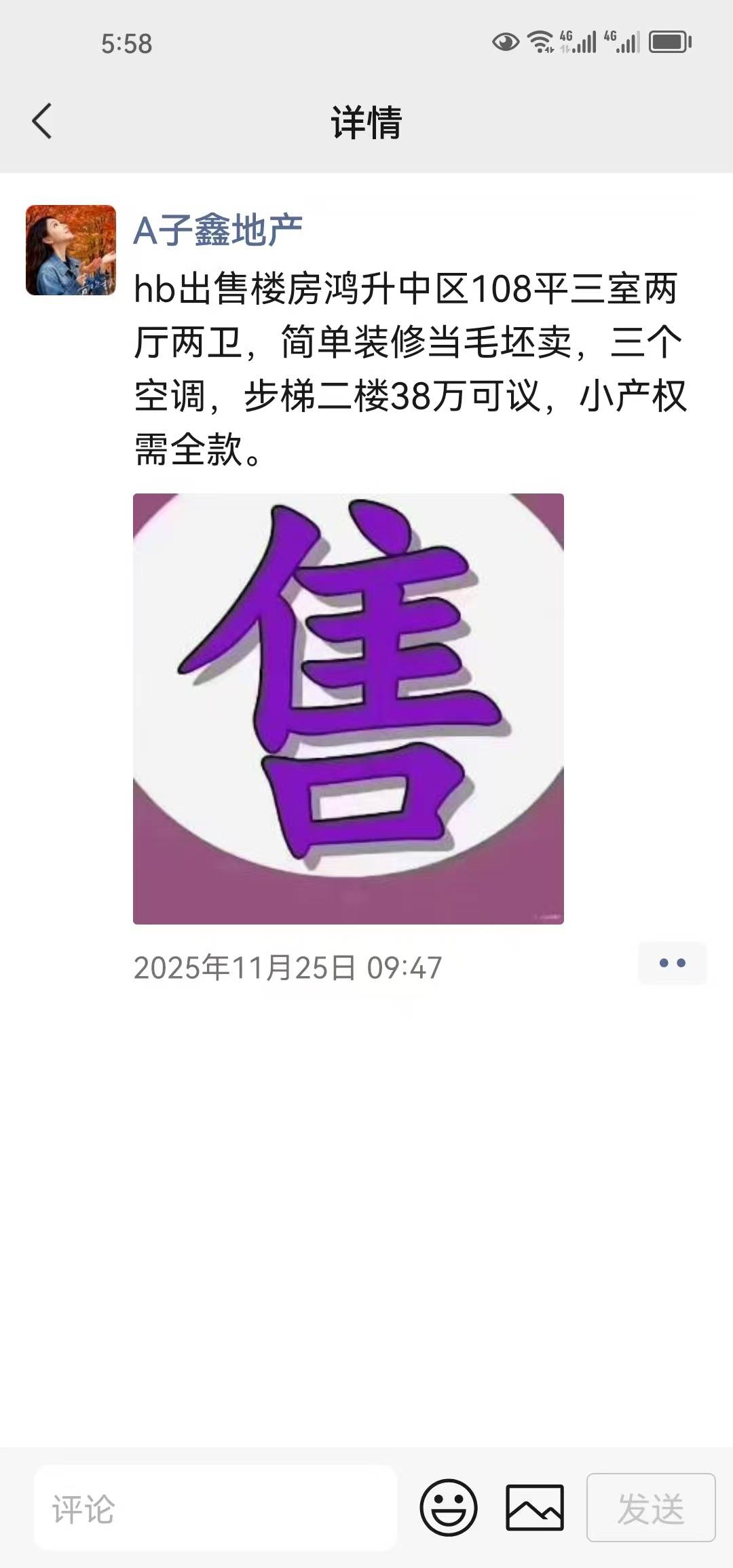
Task: View the purple 售 image in full
Action: coord(348,709)
